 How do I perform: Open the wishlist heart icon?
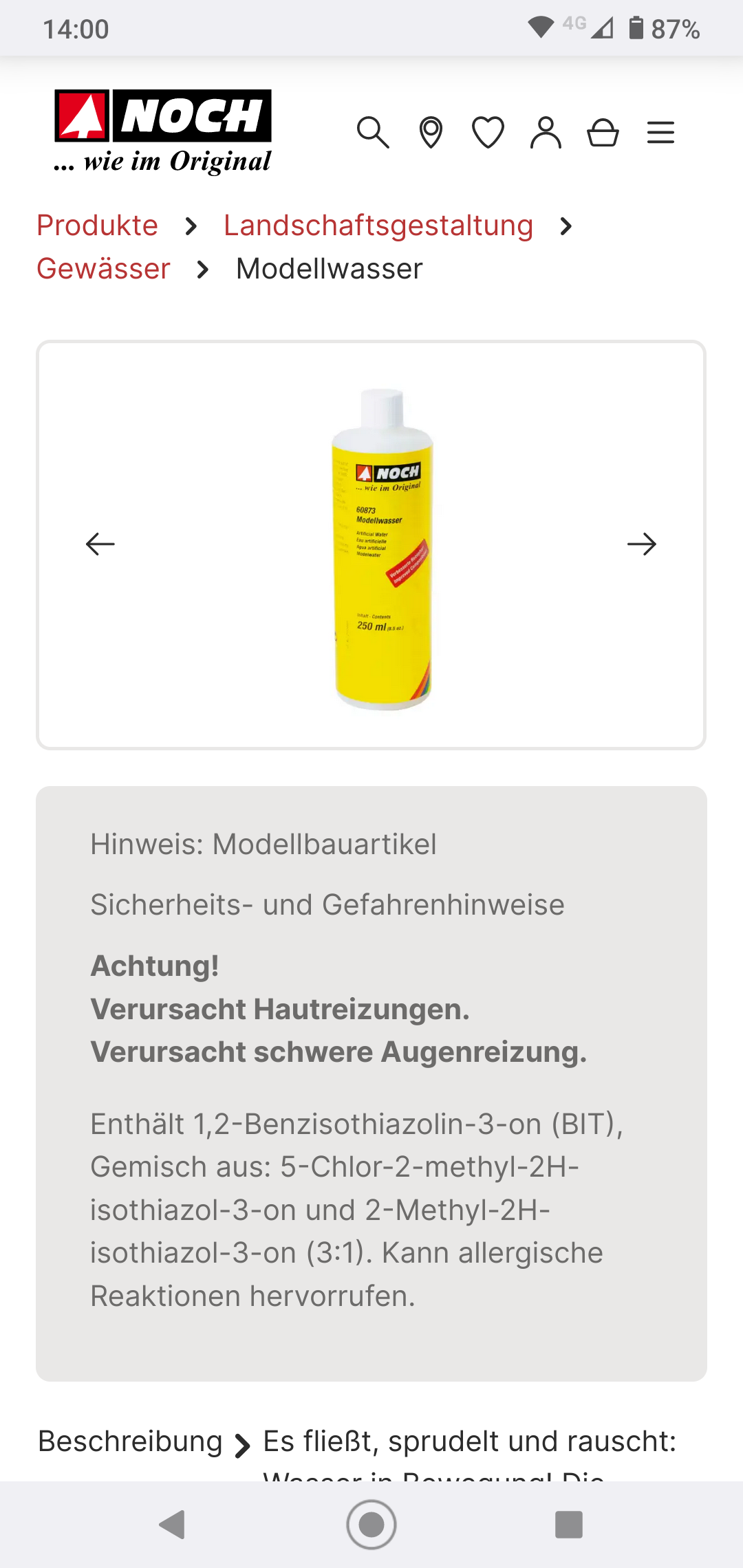click(488, 133)
